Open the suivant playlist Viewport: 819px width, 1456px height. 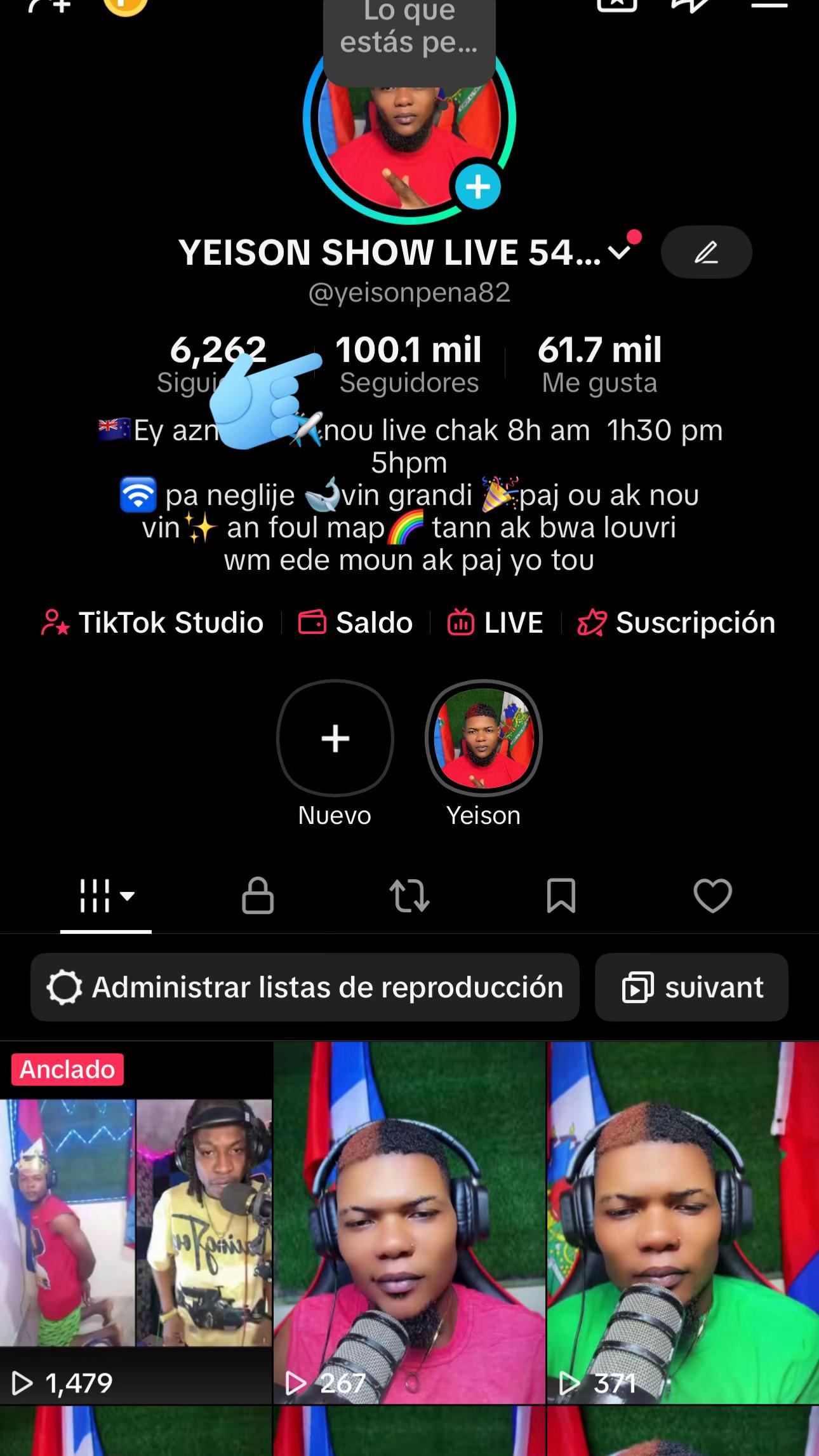pyautogui.click(x=691, y=987)
